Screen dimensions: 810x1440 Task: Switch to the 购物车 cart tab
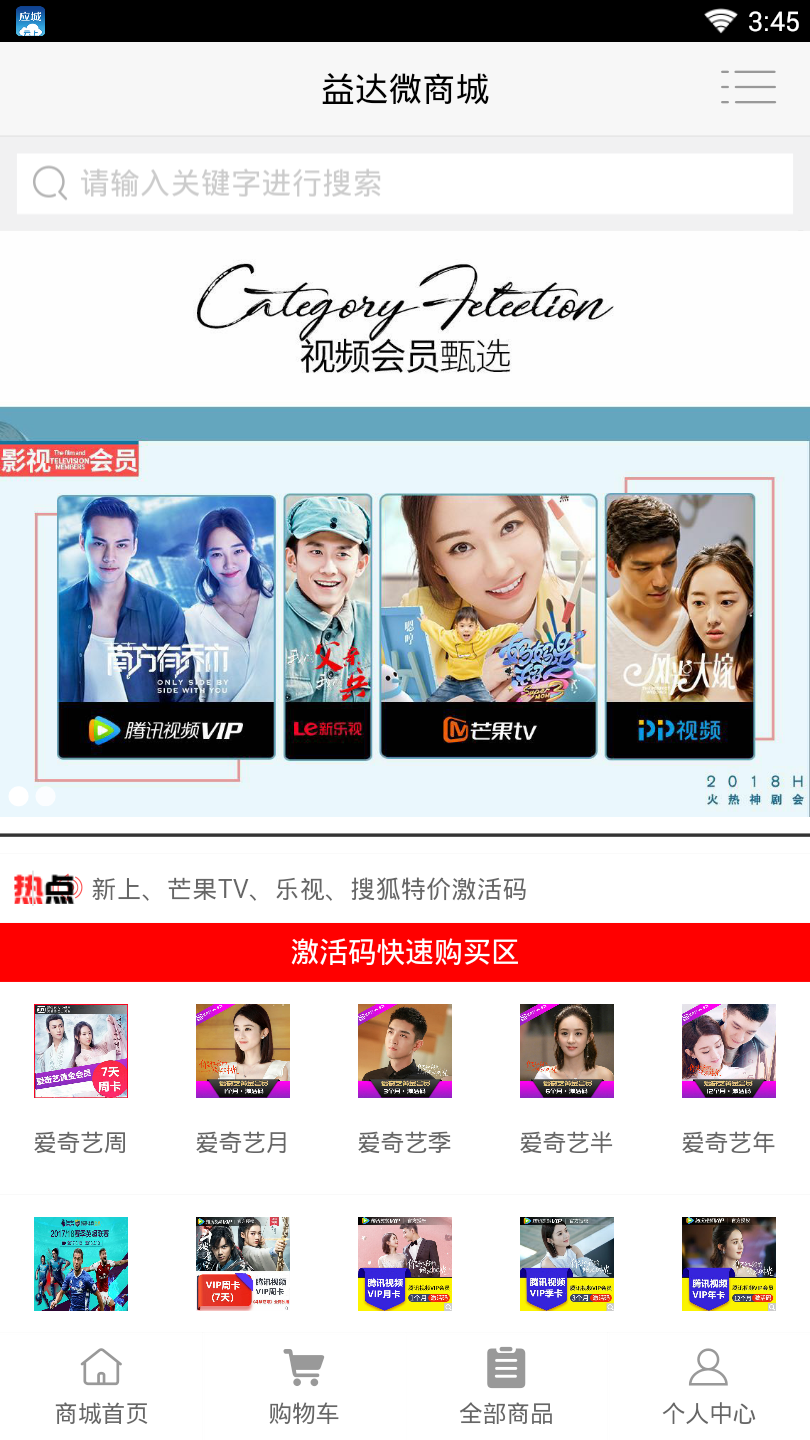(303, 1386)
